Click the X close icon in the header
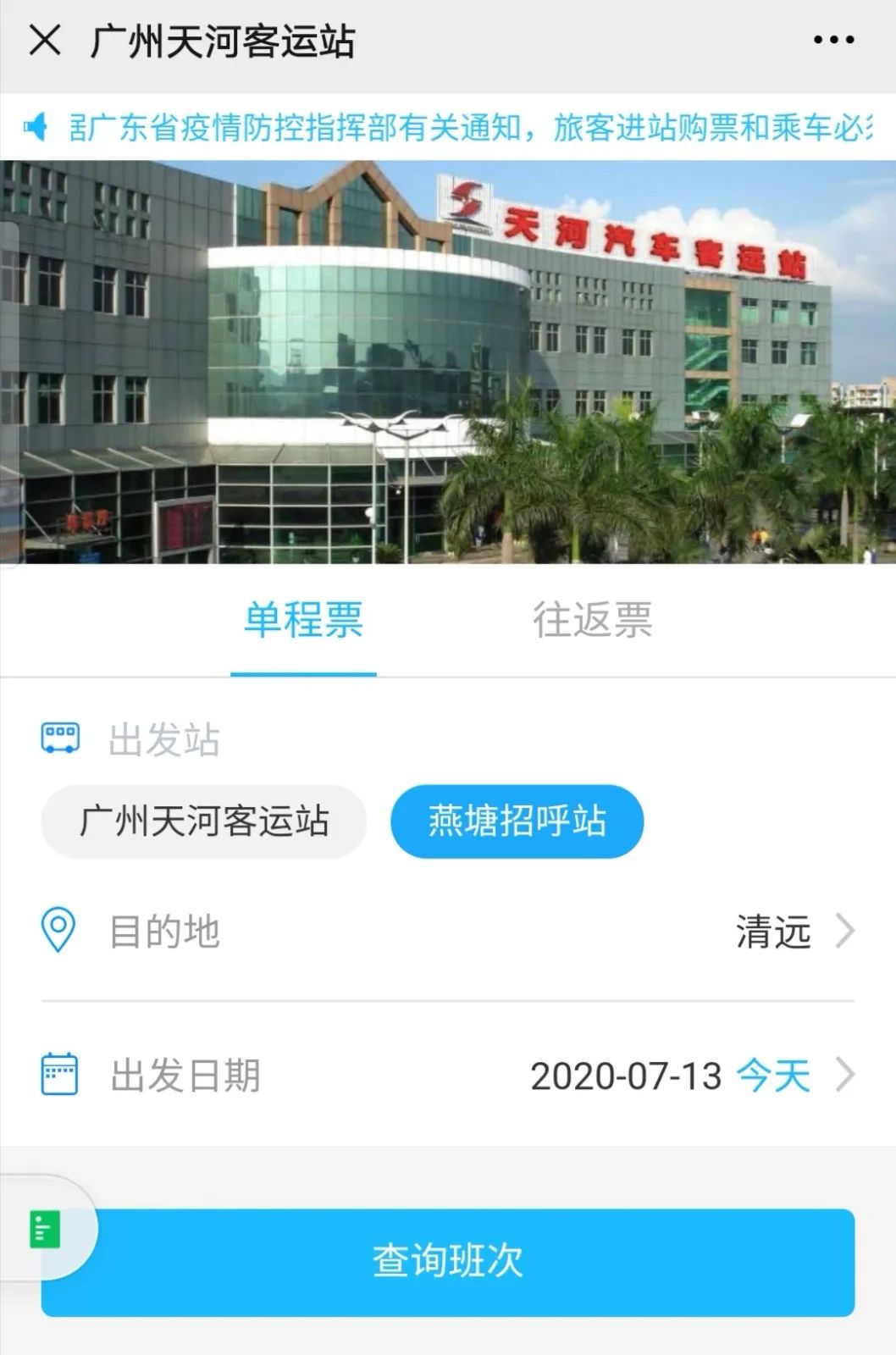Image resolution: width=896 pixels, height=1355 pixels. coord(43,38)
